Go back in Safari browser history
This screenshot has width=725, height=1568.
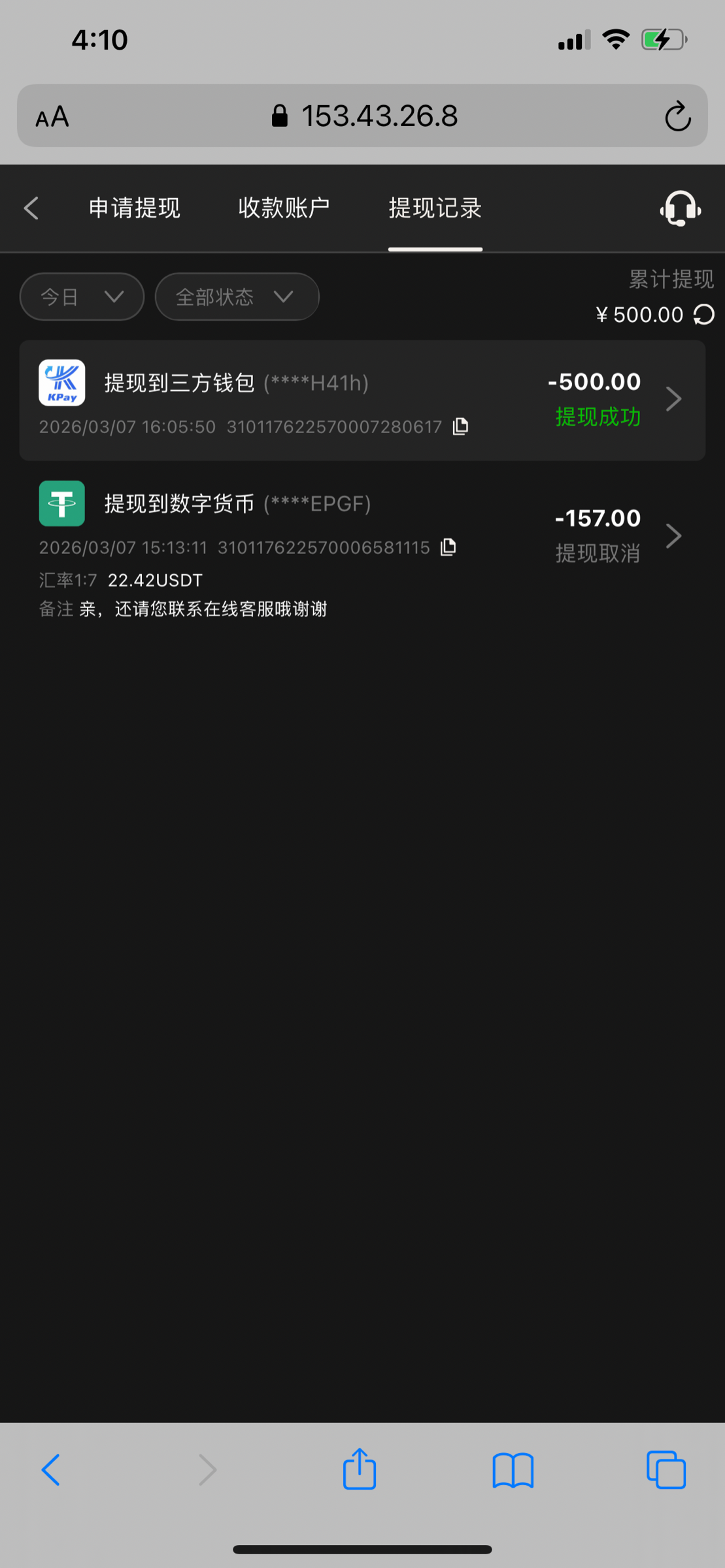(51, 1470)
